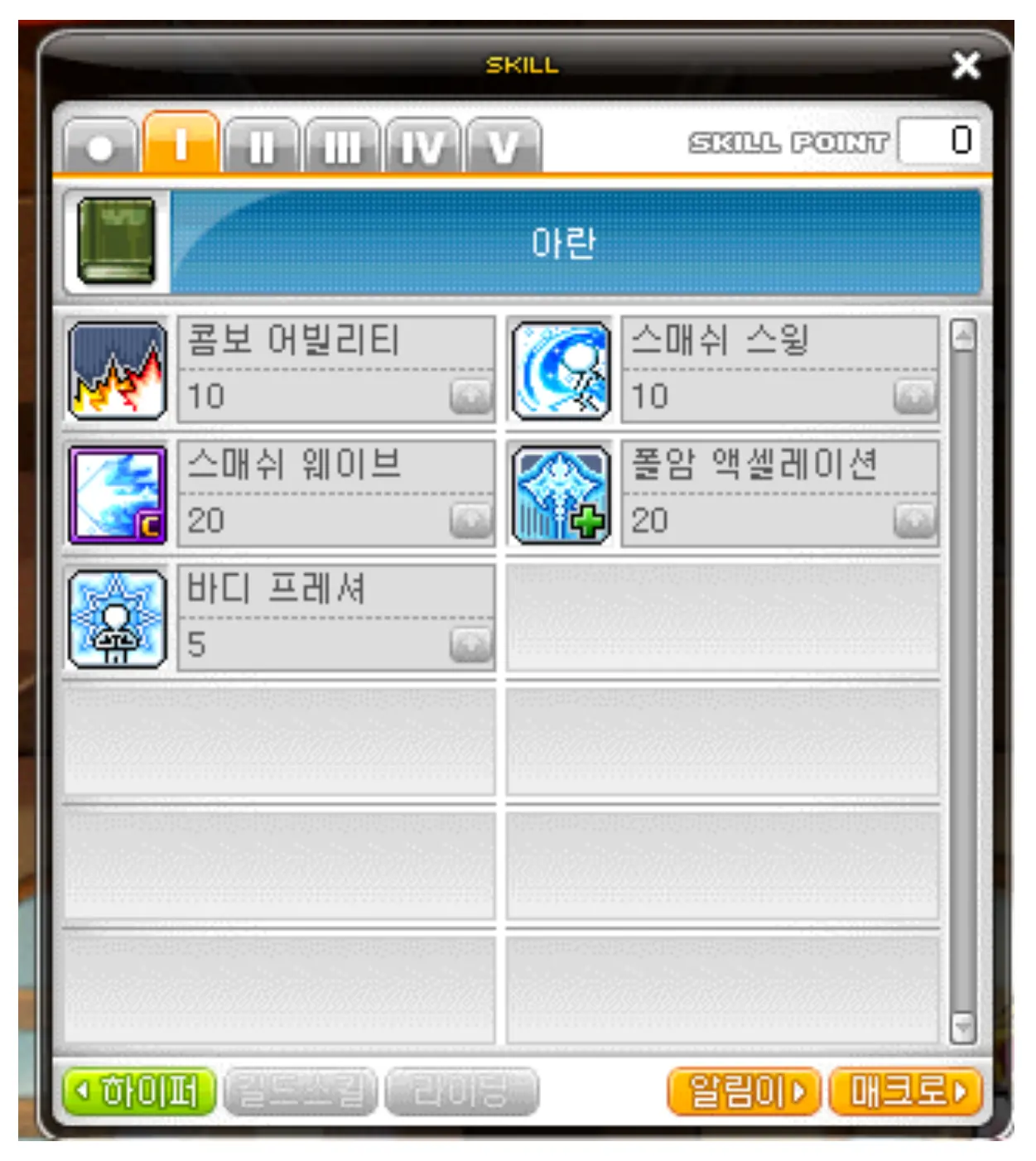Click the scrollbar down arrow

coord(963,1027)
